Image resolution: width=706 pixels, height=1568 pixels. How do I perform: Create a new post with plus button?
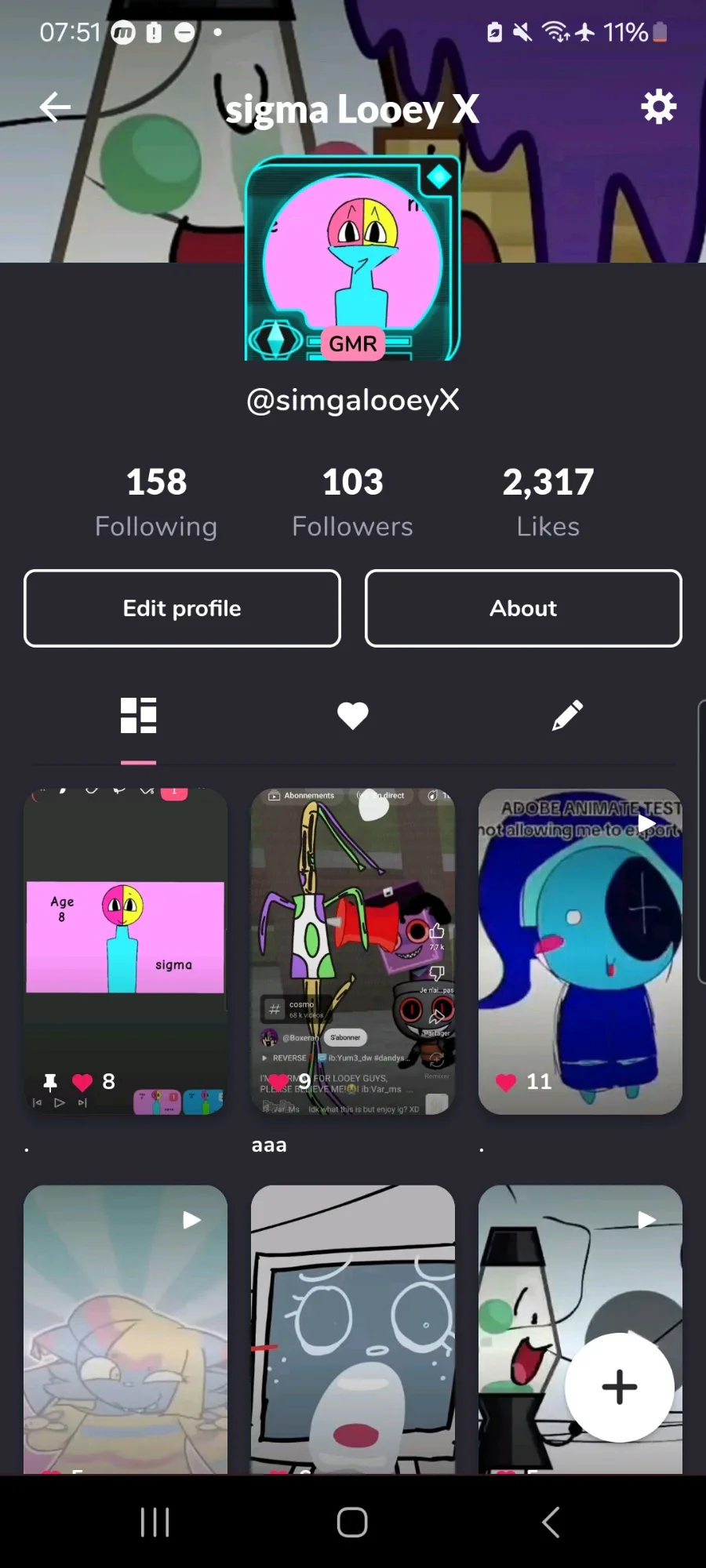[620, 1387]
